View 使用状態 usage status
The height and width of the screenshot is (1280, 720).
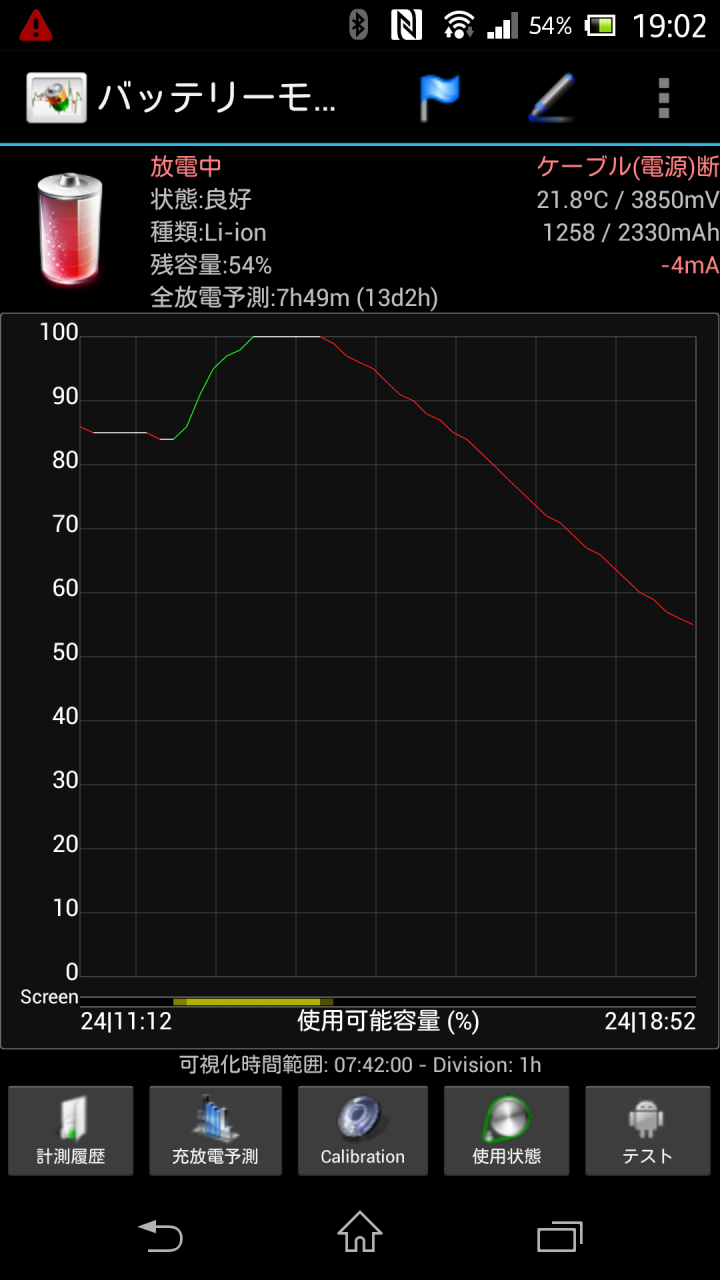click(x=506, y=1131)
